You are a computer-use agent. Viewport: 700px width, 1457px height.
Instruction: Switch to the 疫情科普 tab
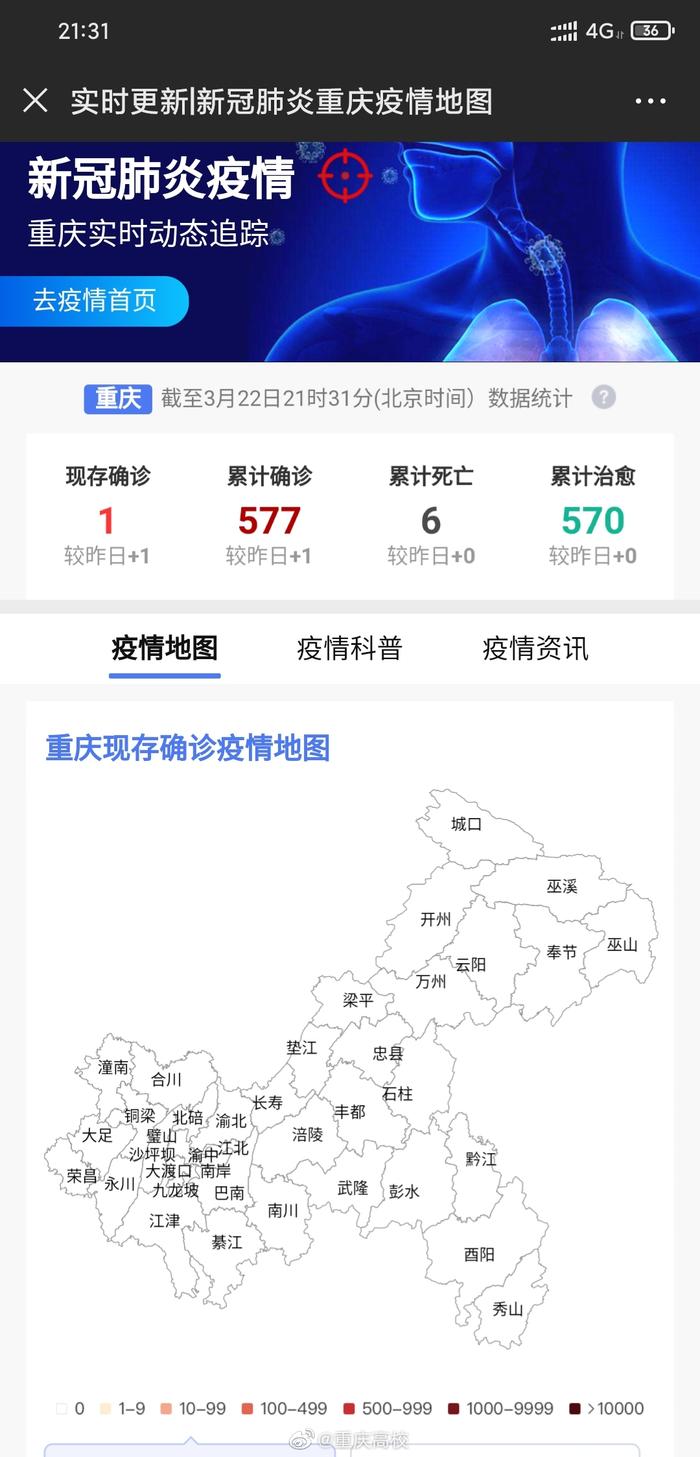pyautogui.click(x=349, y=648)
